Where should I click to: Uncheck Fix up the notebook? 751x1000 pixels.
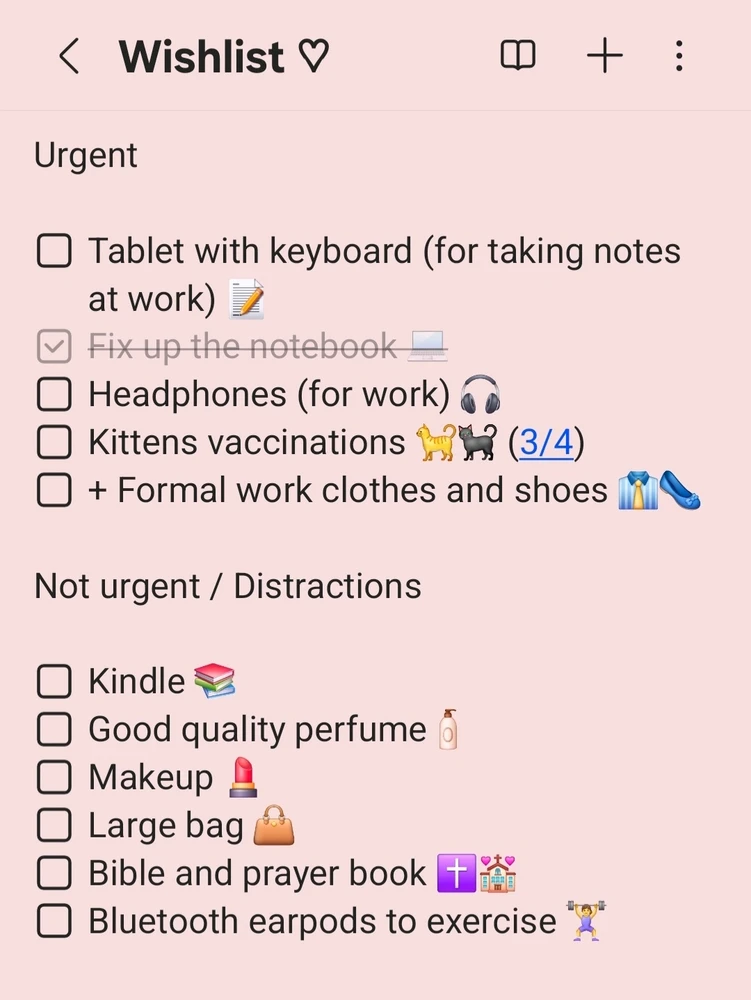tap(54, 347)
